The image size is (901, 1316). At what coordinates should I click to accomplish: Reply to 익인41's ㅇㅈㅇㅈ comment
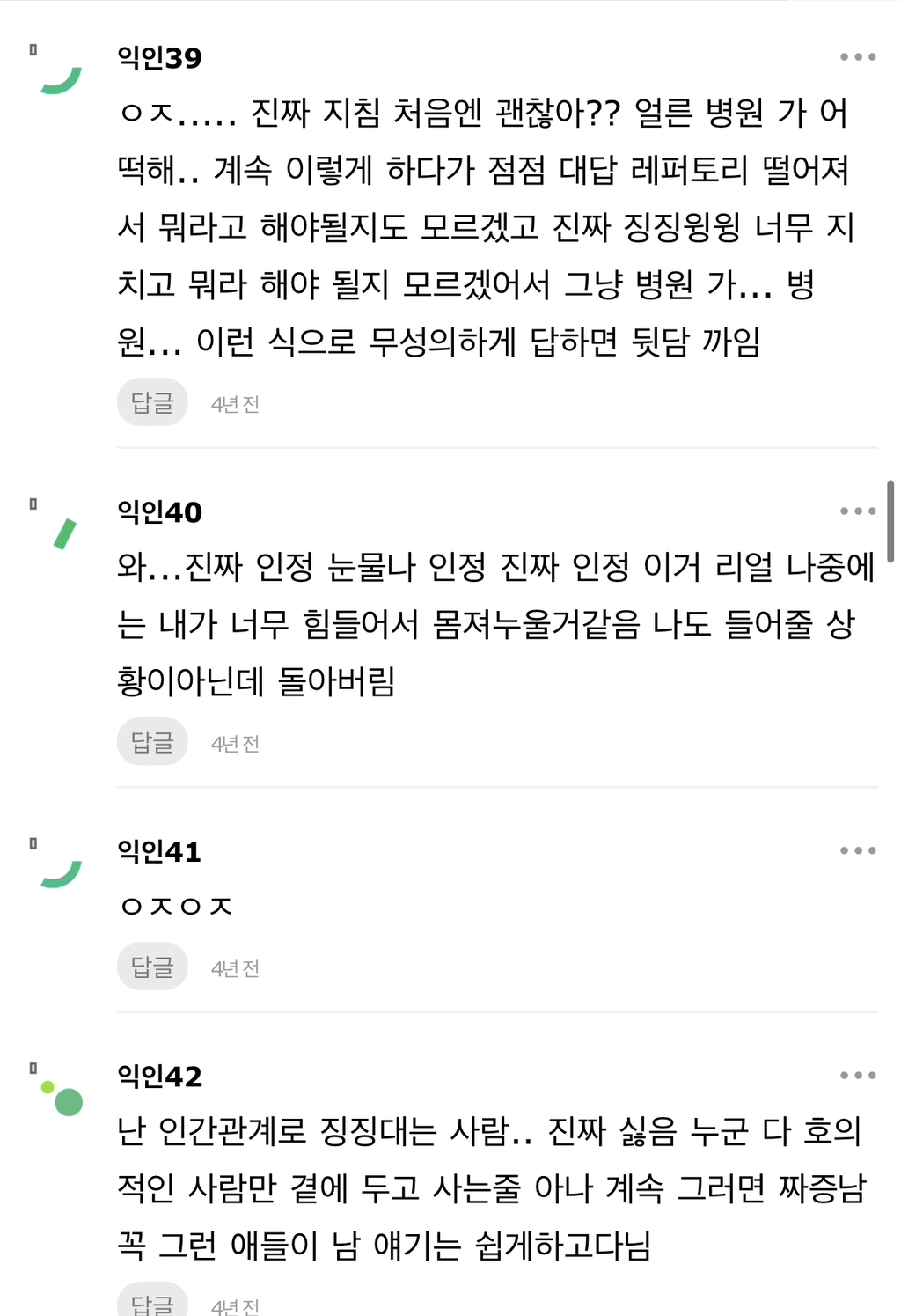click(152, 967)
